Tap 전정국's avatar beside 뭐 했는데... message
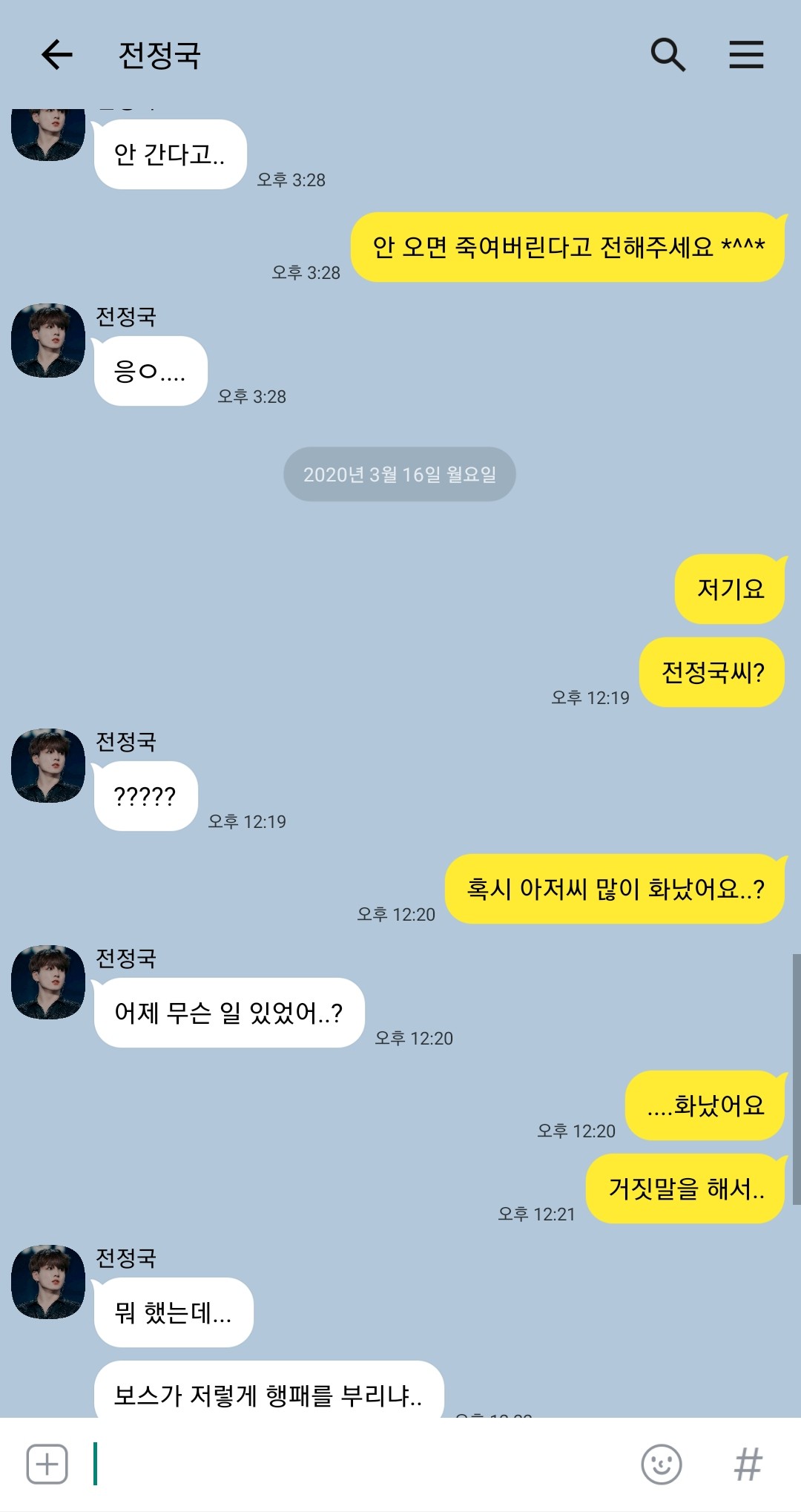801x1512 pixels. (48, 1281)
